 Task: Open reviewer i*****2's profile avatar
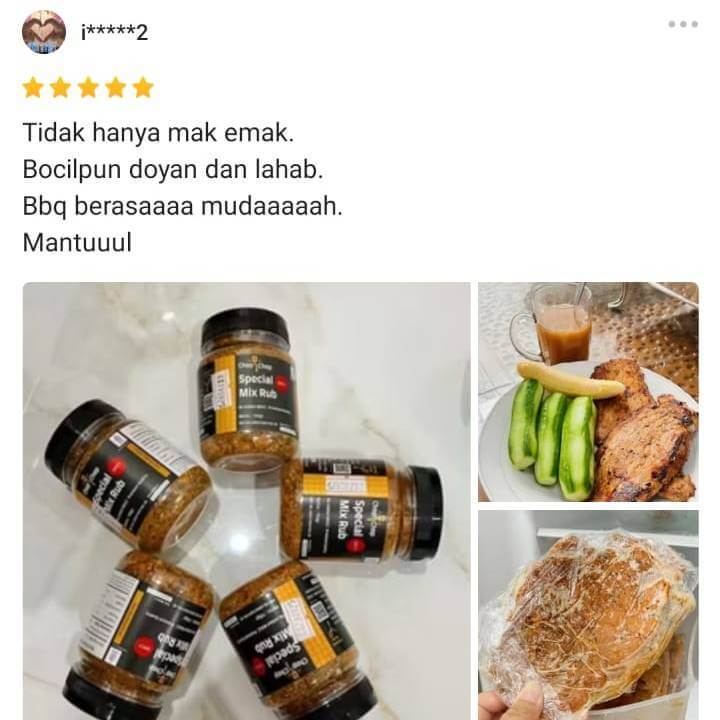(44, 32)
